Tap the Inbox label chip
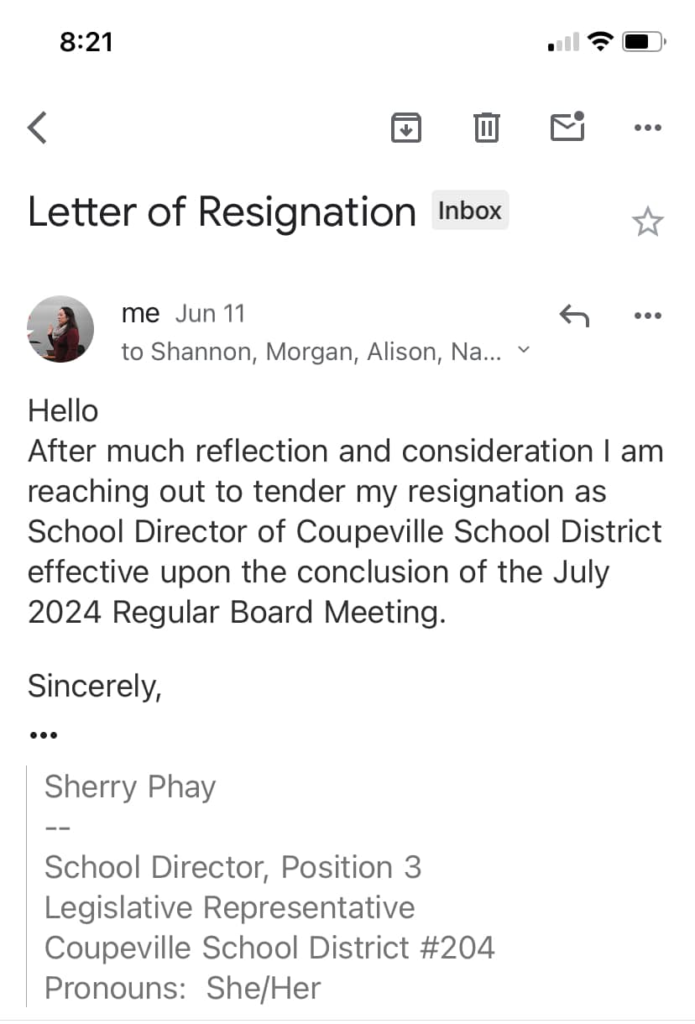This screenshot has height=1024, width=695. [470, 211]
